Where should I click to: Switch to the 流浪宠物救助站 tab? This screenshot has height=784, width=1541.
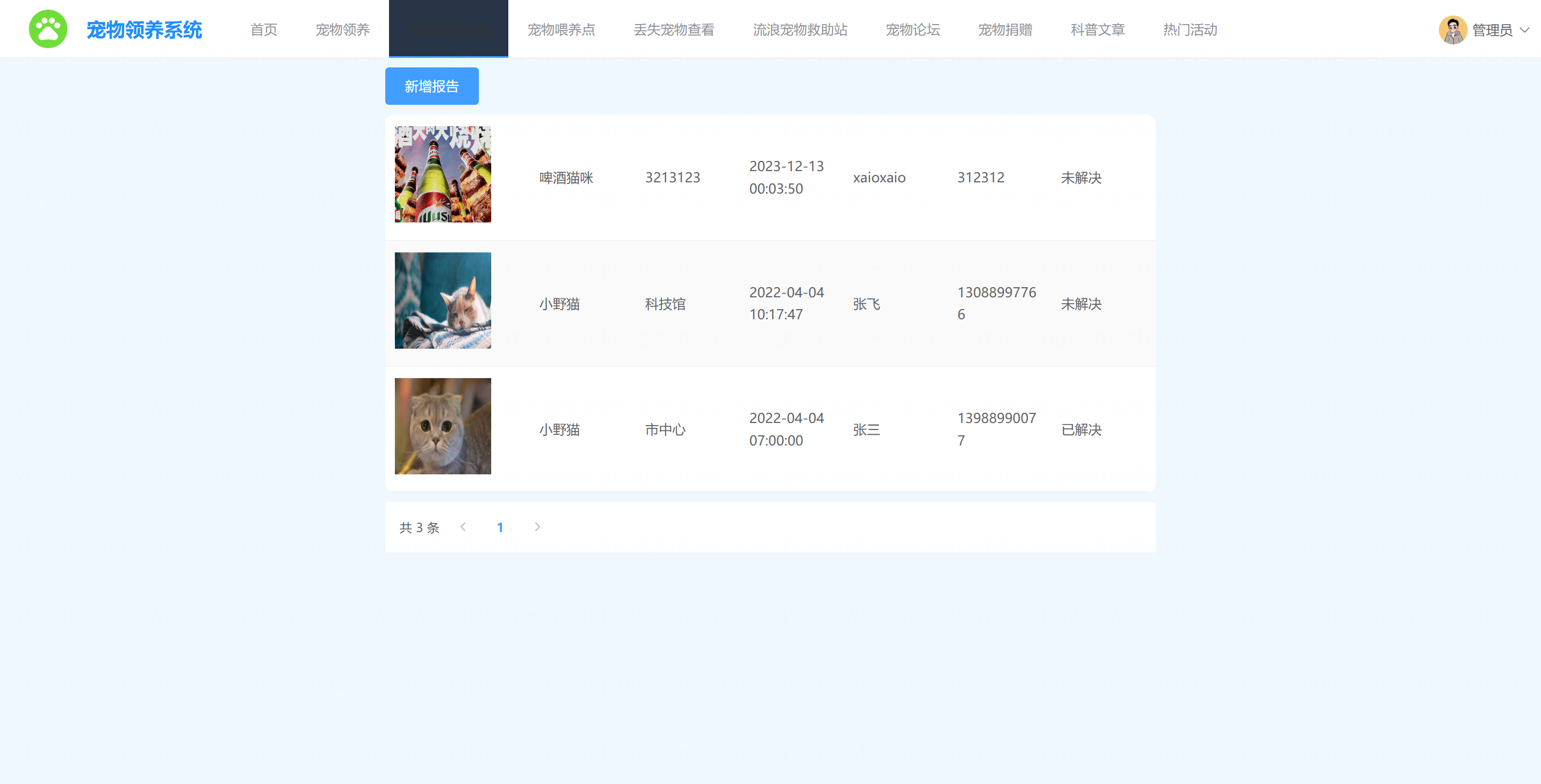tap(799, 29)
